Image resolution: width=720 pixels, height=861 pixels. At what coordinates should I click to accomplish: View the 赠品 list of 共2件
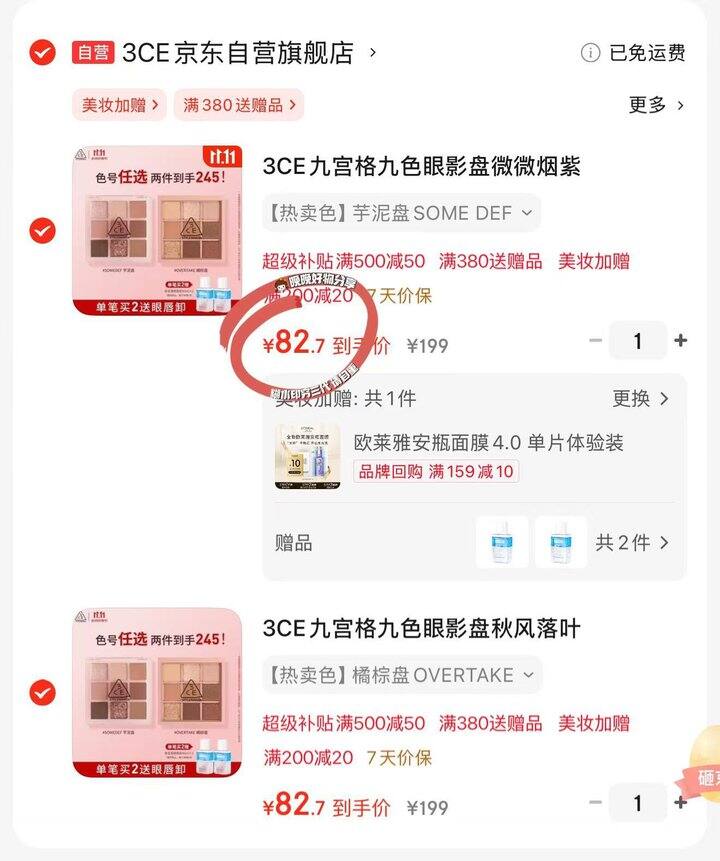click(632, 543)
